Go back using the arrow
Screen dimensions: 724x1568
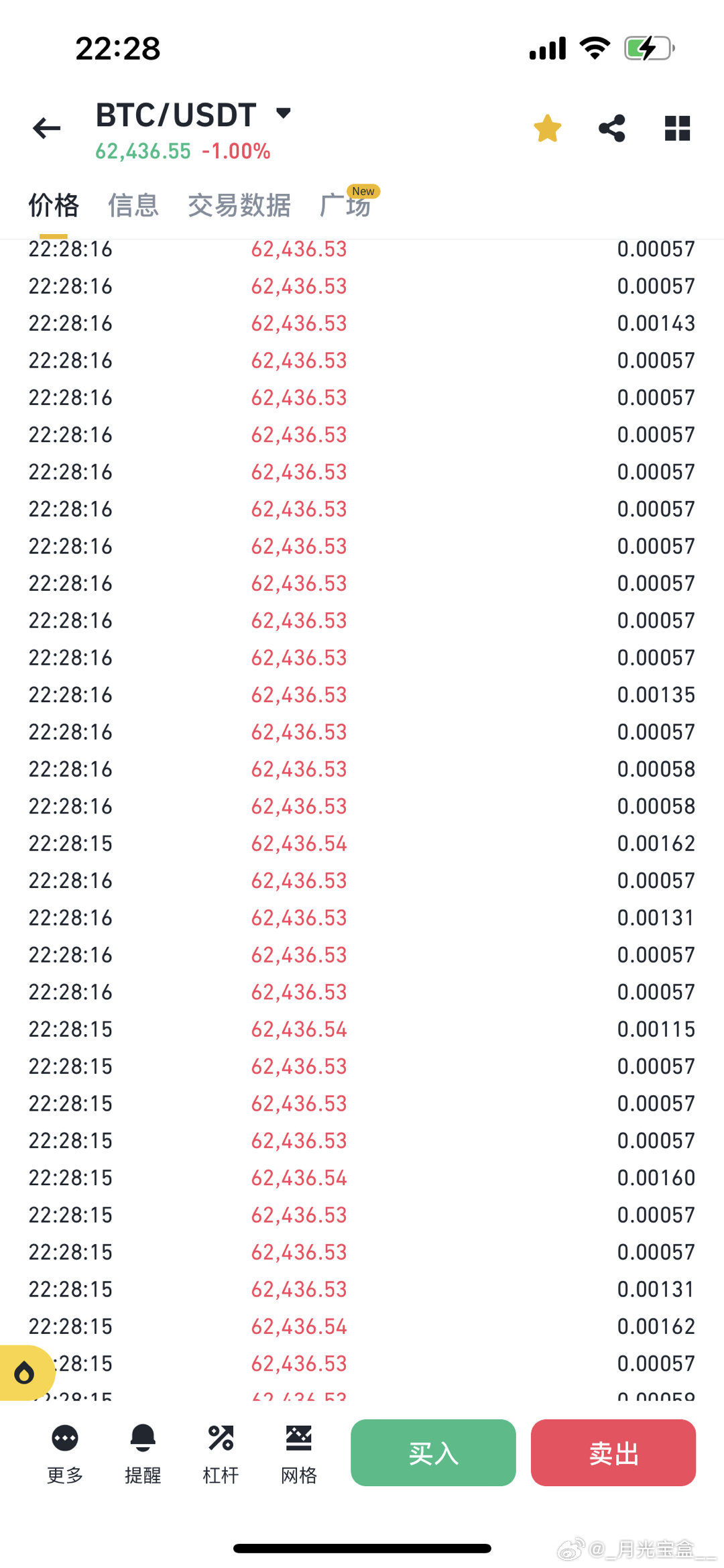point(47,128)
